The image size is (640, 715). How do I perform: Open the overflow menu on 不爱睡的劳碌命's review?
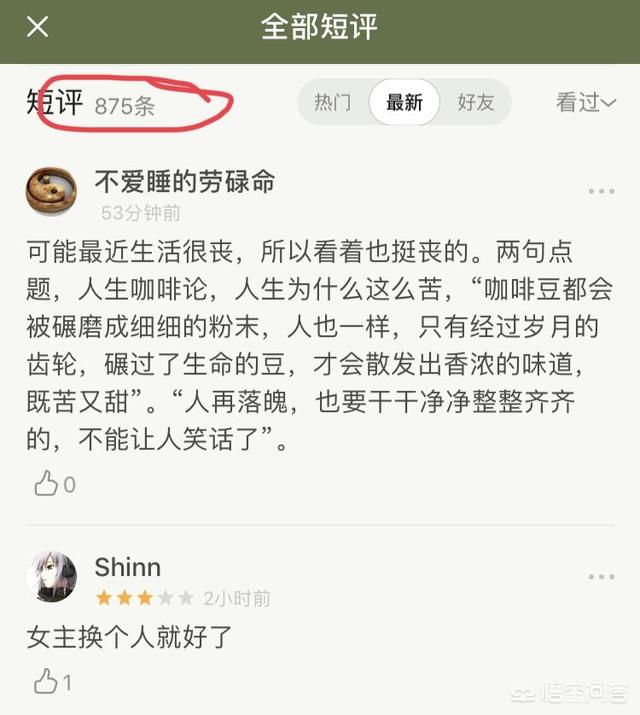point(601,191)
